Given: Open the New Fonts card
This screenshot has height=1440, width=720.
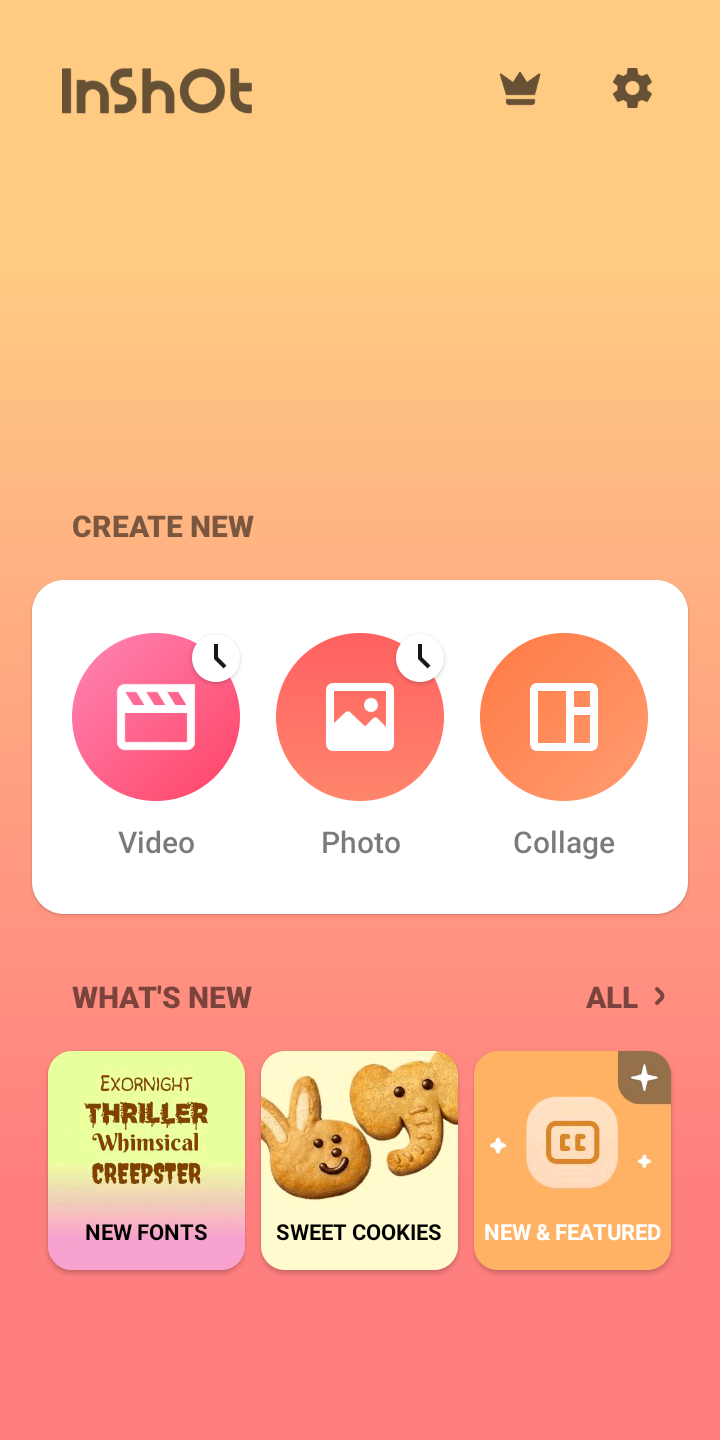Looking at the screenshot, I should click(146, 1160).
